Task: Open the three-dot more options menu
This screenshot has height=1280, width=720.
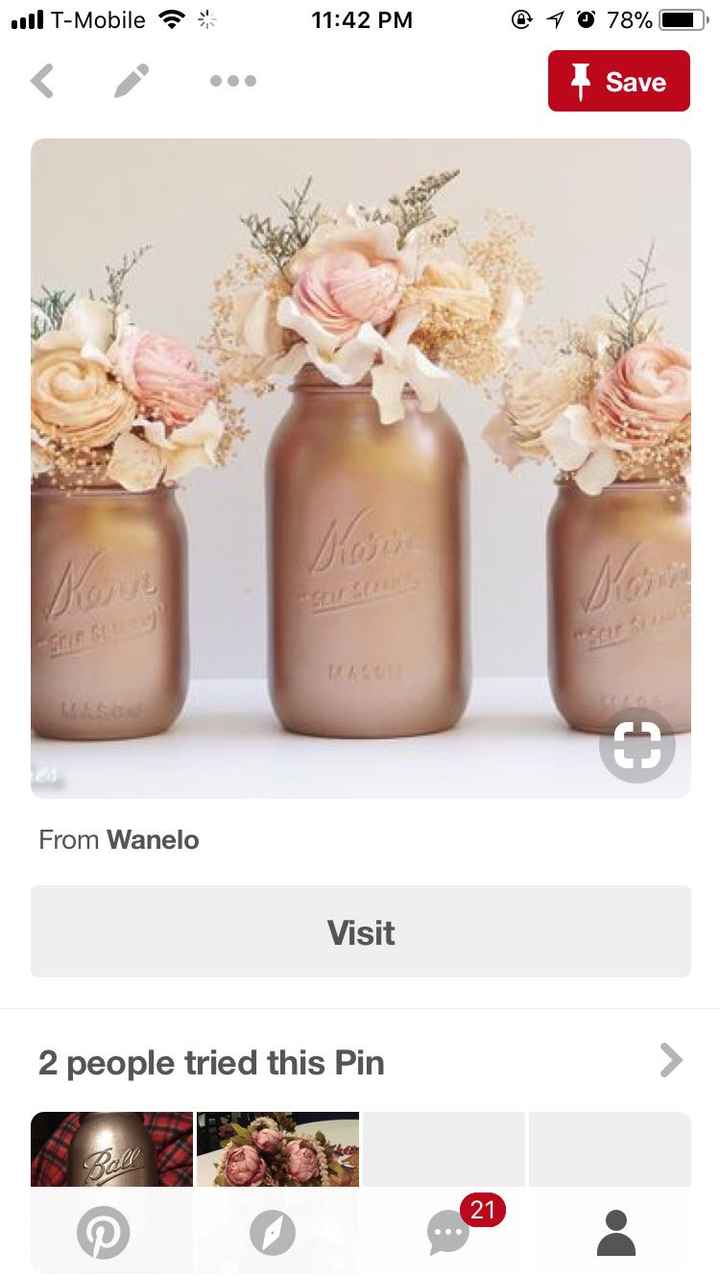Action: coord(231,81)
